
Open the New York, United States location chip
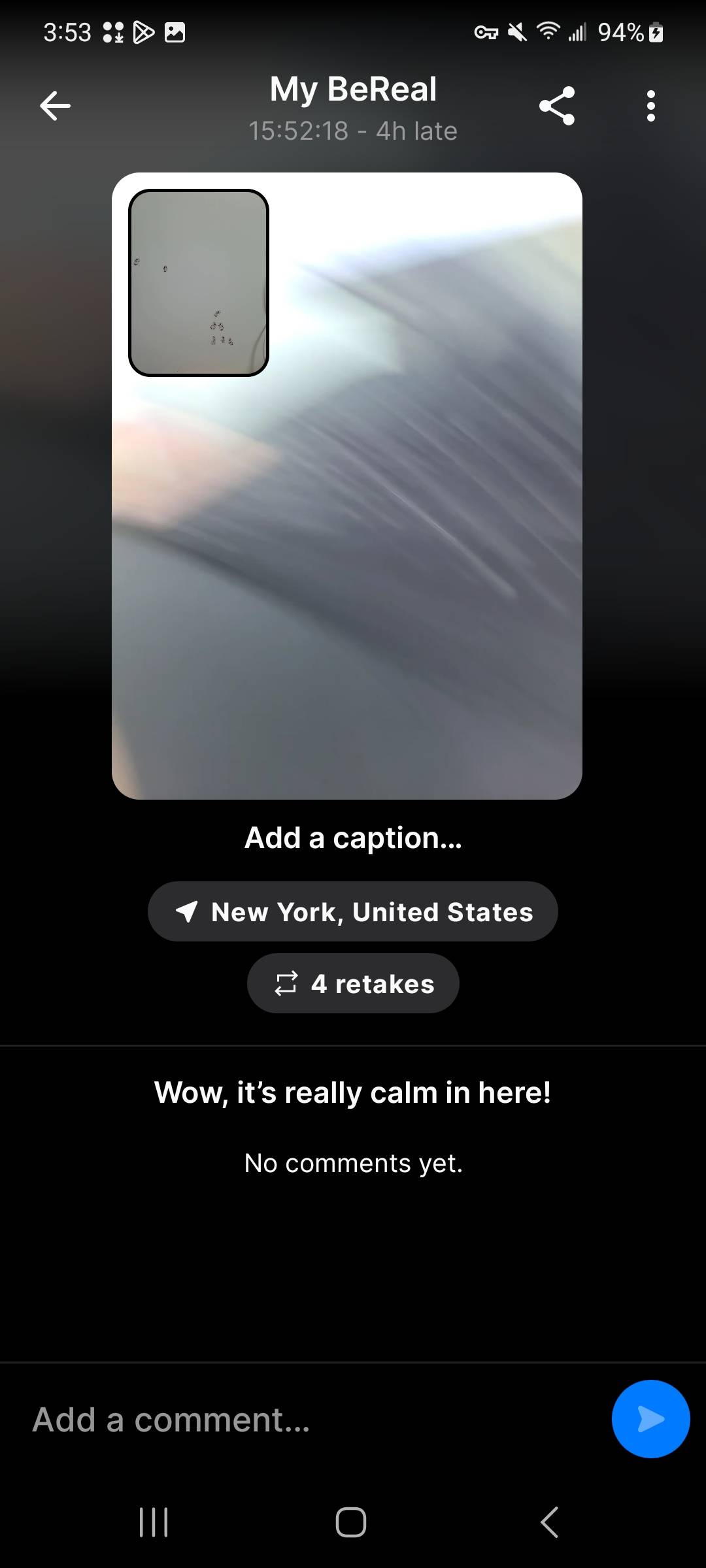353,911
